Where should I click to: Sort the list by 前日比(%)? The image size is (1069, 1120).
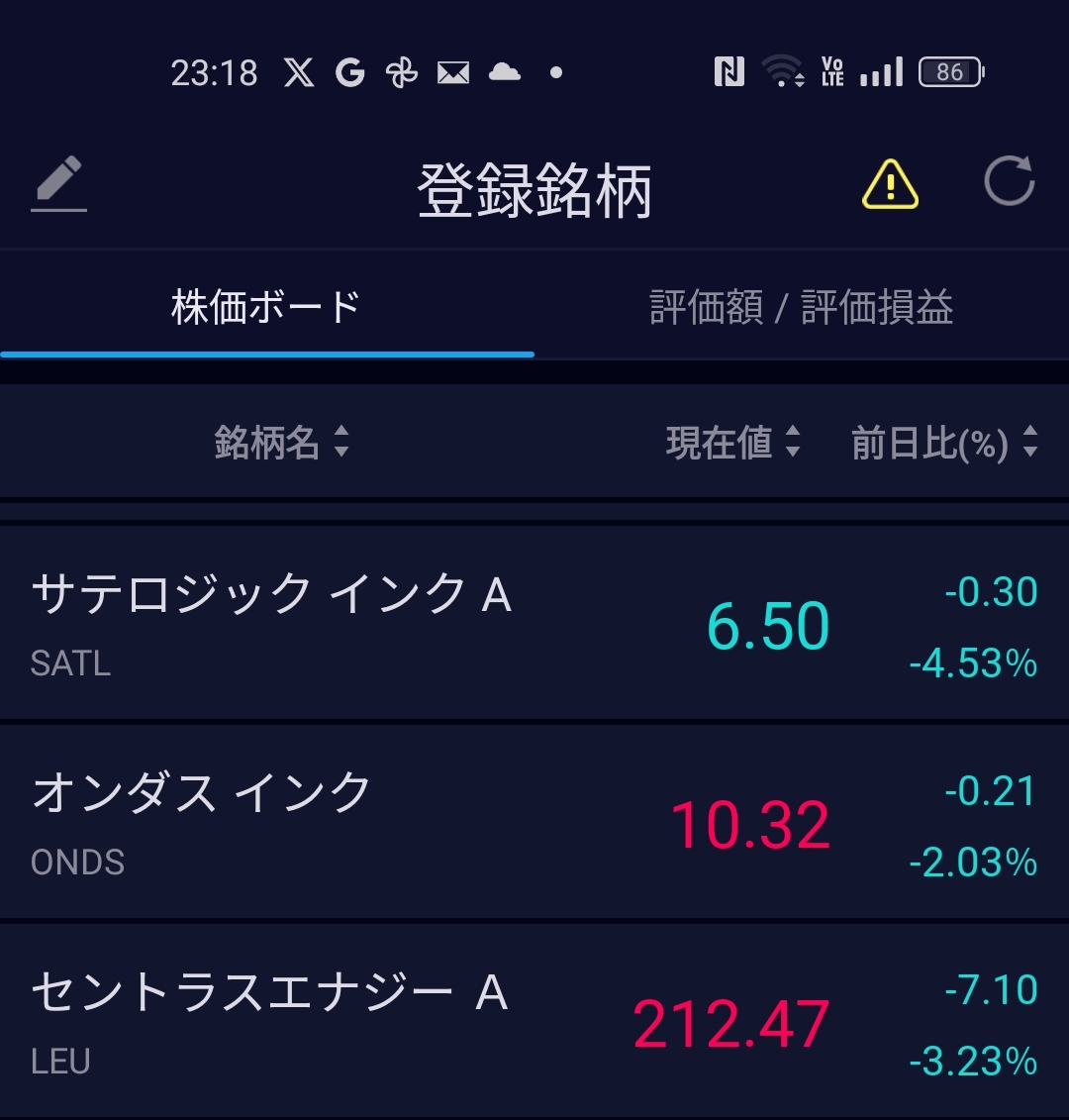(x=943, y=443)
